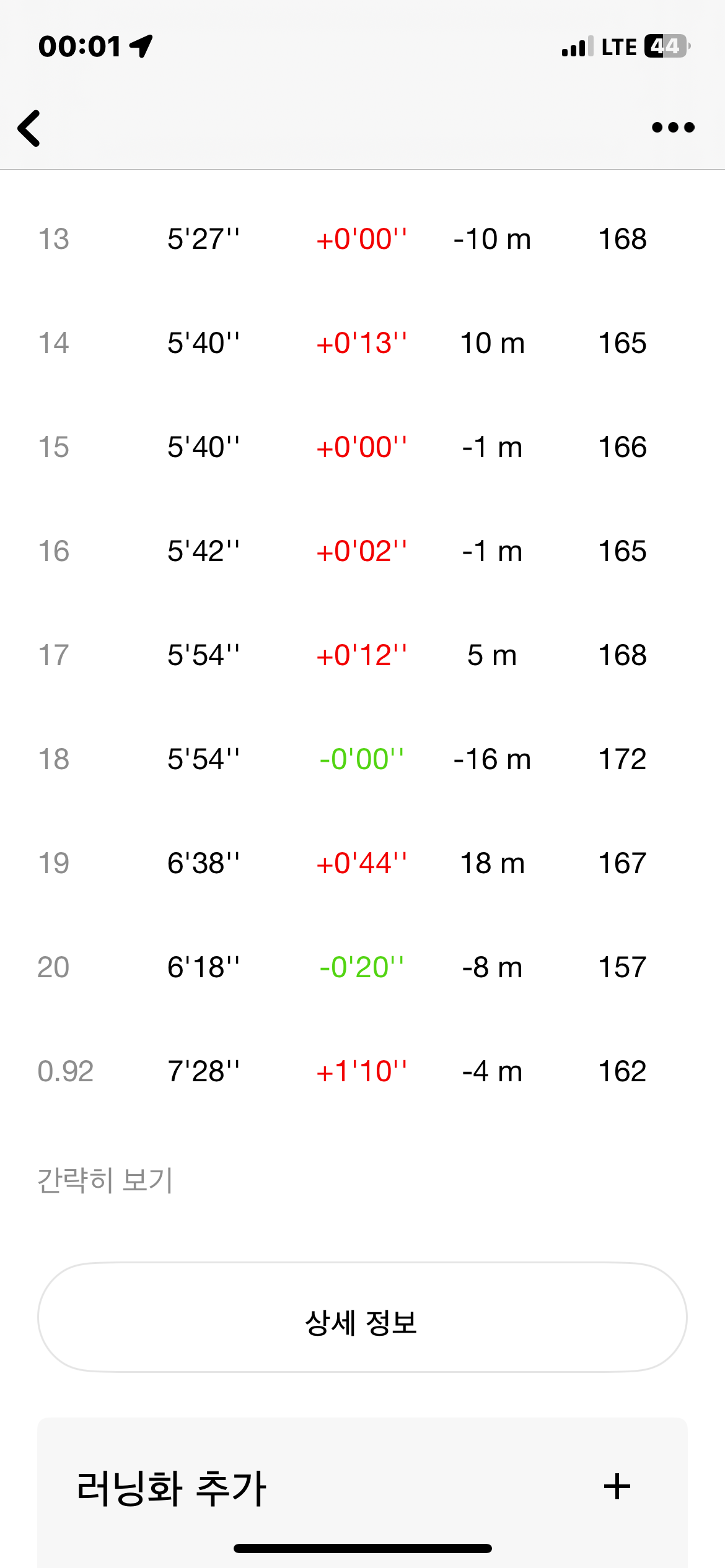Image resolution: width=725 pixels, height=1568 pixels.
Task: Collapse splits with 간략히 보기
Action: coord(105,1180)
